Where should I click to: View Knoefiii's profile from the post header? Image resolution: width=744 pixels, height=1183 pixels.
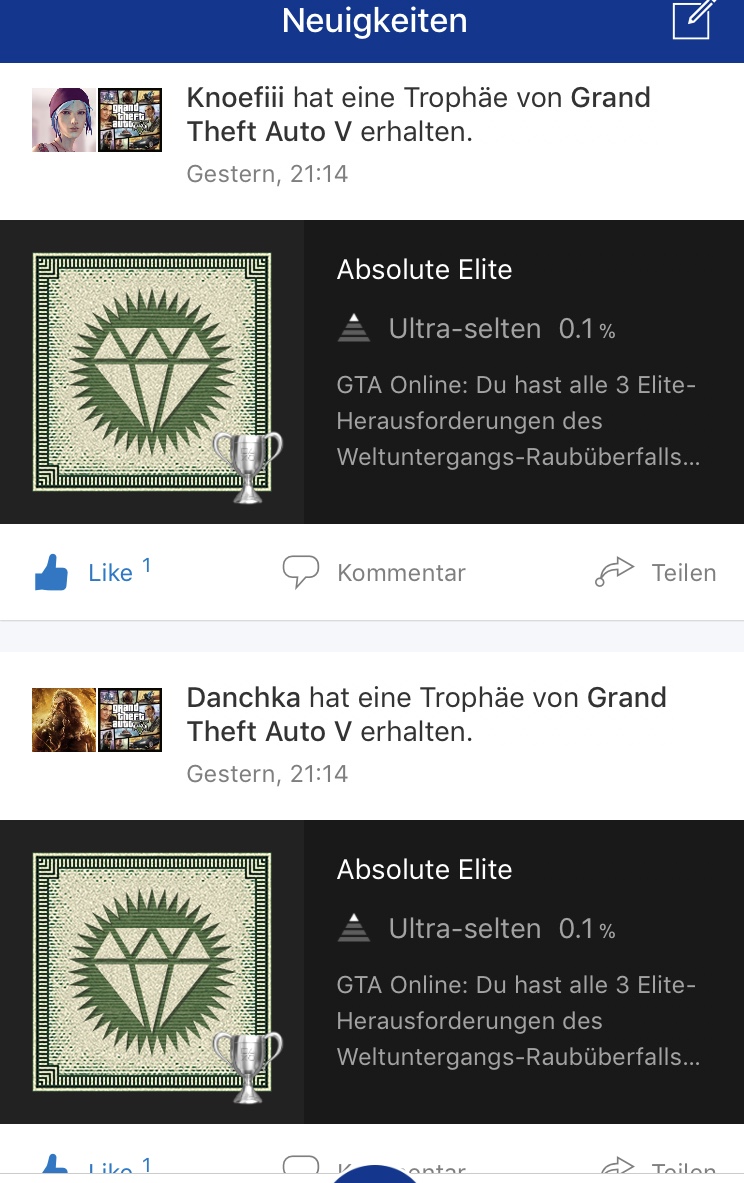click(x=63, y=120)
